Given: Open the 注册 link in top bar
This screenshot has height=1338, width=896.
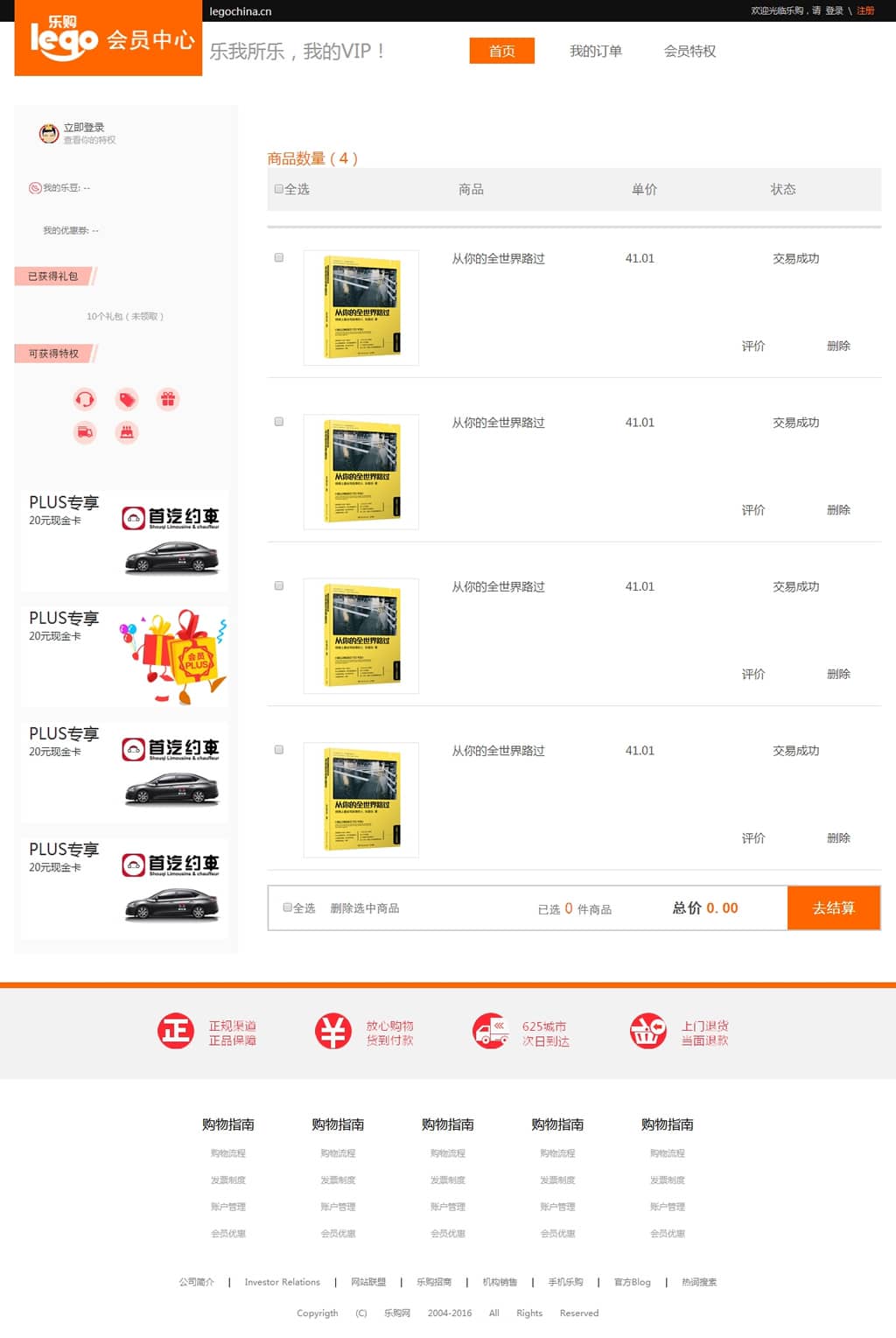Looking at the screenshot, I should (865, 11).
